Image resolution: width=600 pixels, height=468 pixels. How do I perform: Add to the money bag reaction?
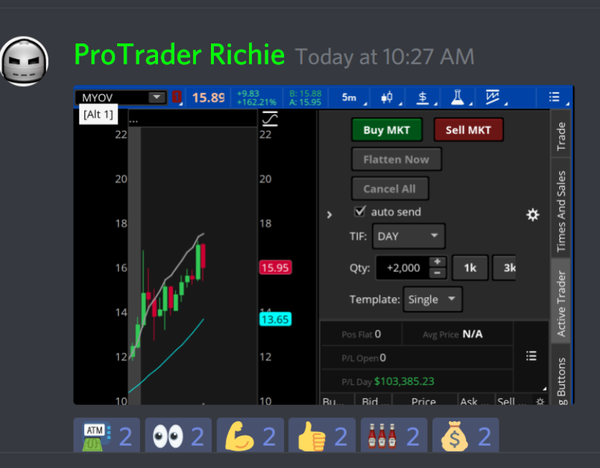pos(465,437)
